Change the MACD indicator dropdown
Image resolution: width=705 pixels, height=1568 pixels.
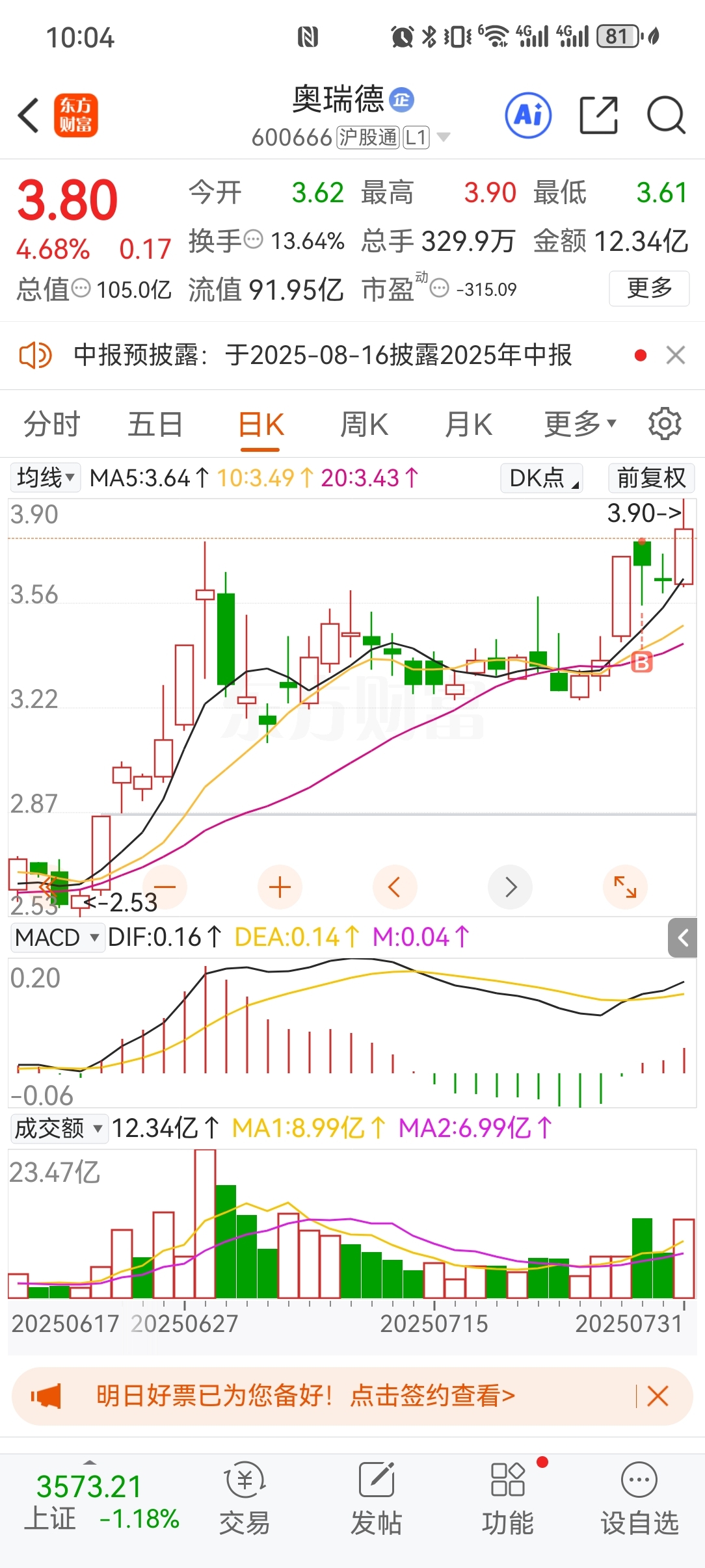57,937
